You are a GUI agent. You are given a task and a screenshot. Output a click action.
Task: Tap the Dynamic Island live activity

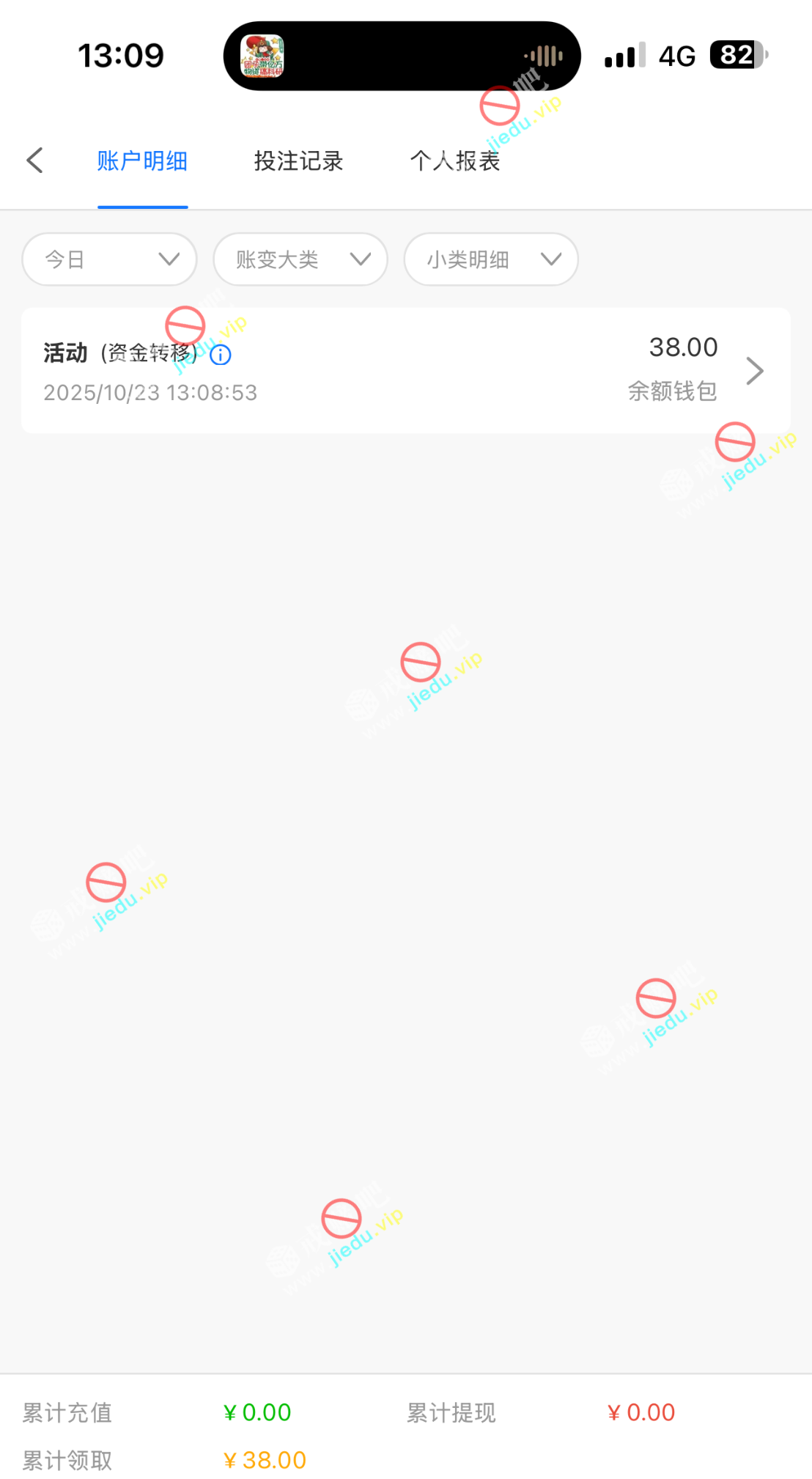402,56
